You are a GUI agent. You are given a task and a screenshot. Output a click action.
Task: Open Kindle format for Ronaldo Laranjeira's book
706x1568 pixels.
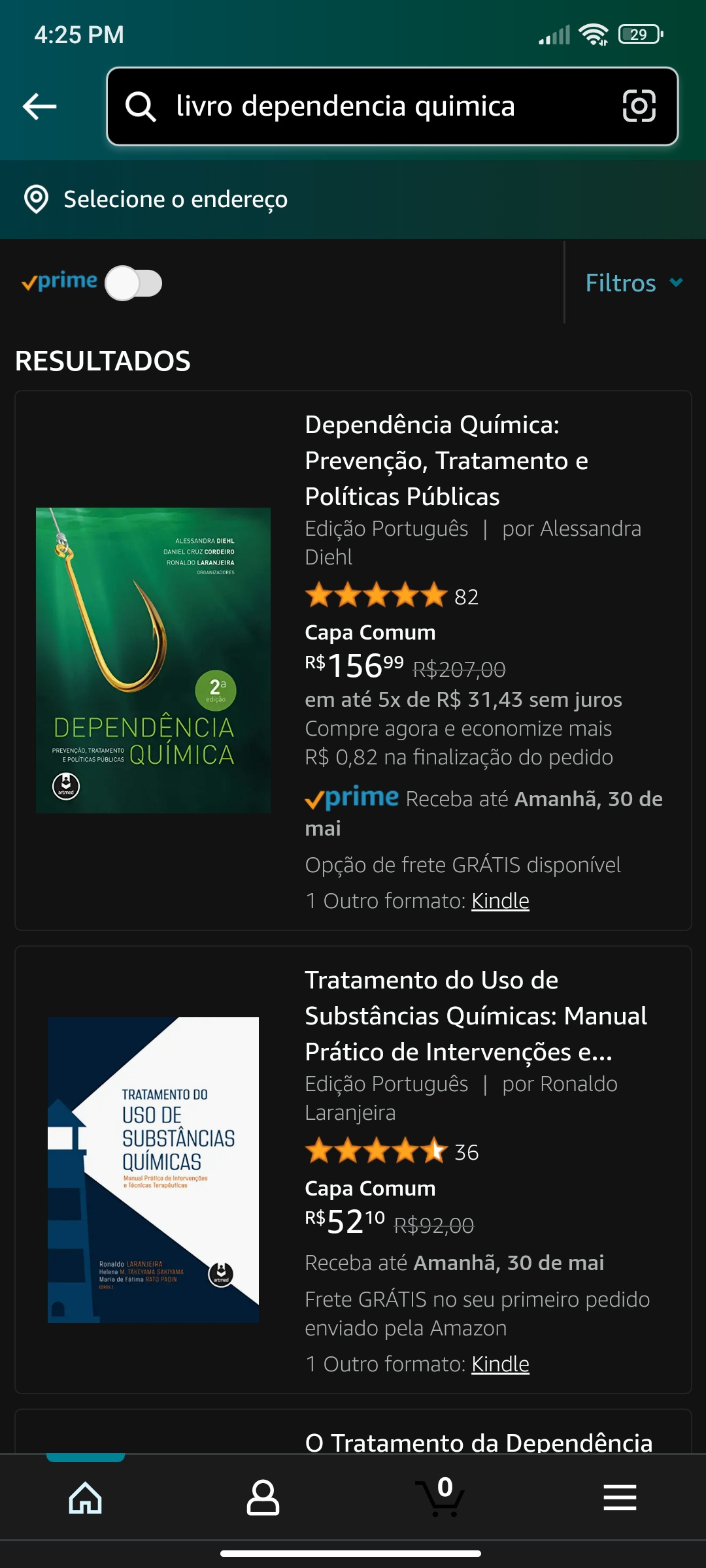pyautogui.click(x=500, y=1364)
